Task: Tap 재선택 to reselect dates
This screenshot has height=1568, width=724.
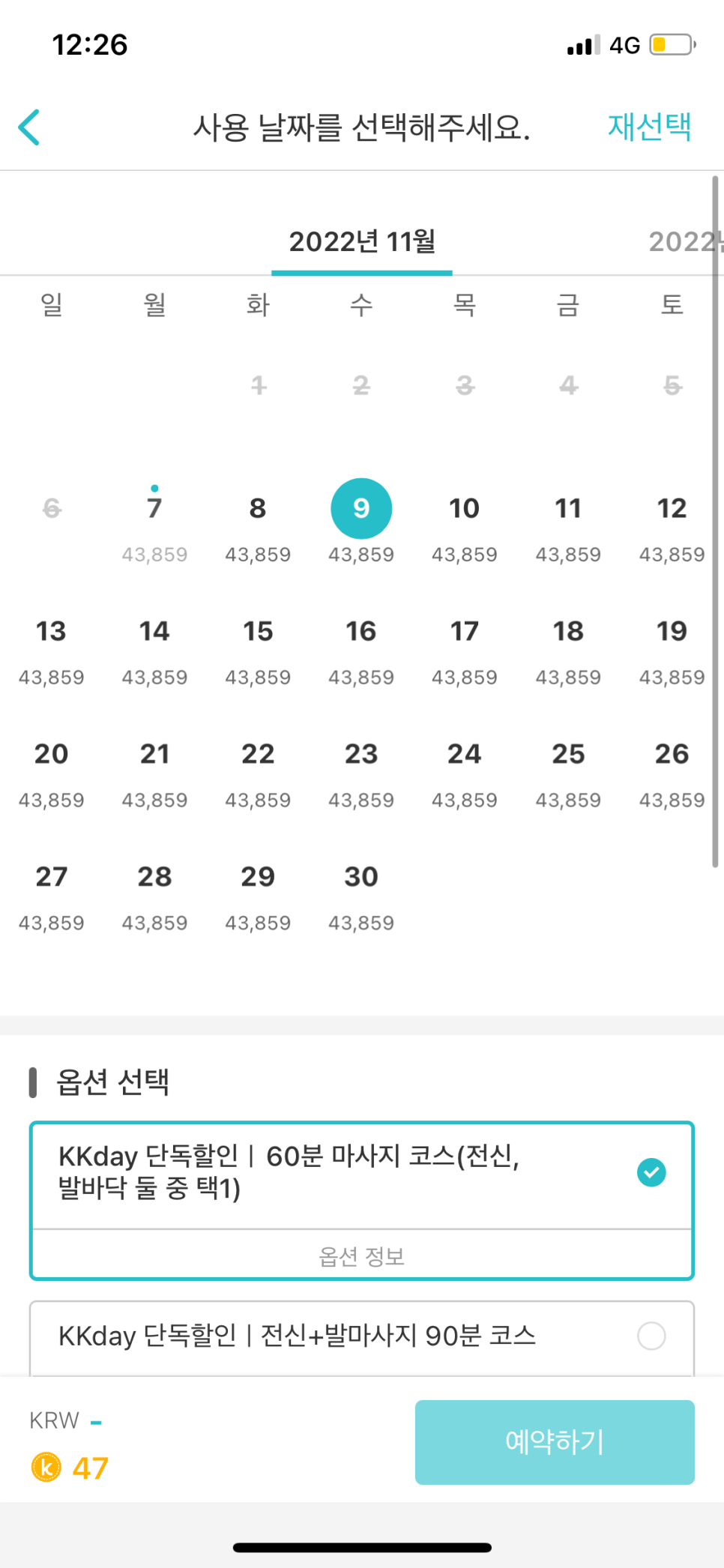Action: (649, 126)
